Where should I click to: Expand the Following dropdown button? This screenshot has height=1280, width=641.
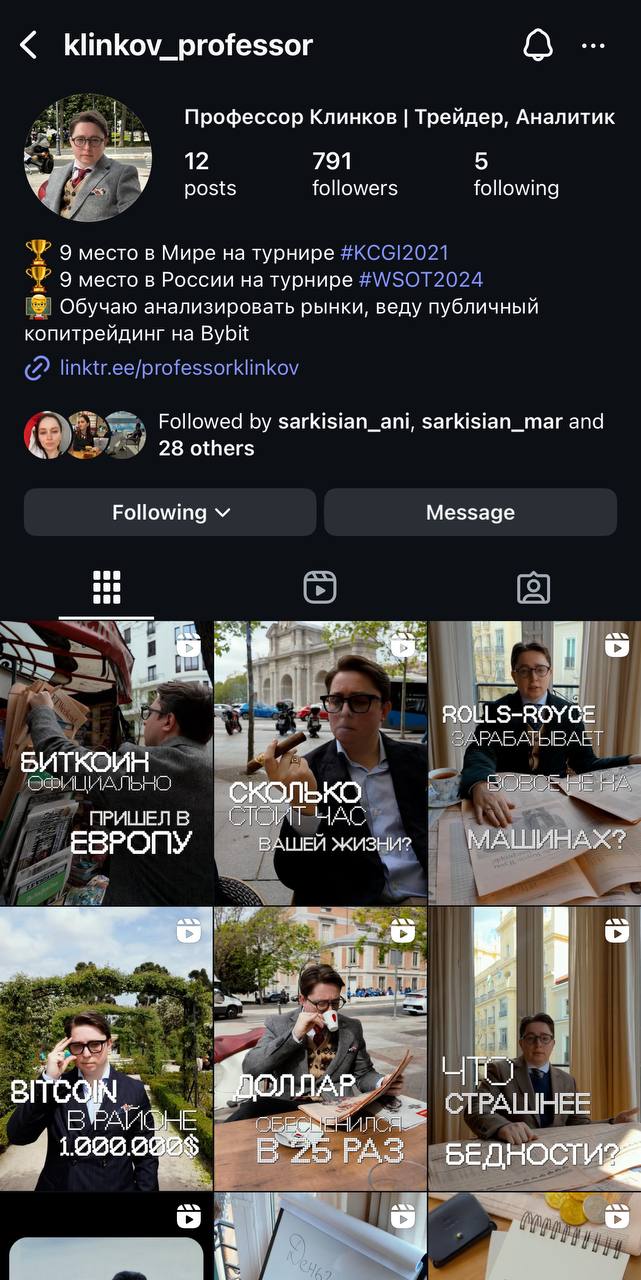pyautogui.click(x=170, y=512)
